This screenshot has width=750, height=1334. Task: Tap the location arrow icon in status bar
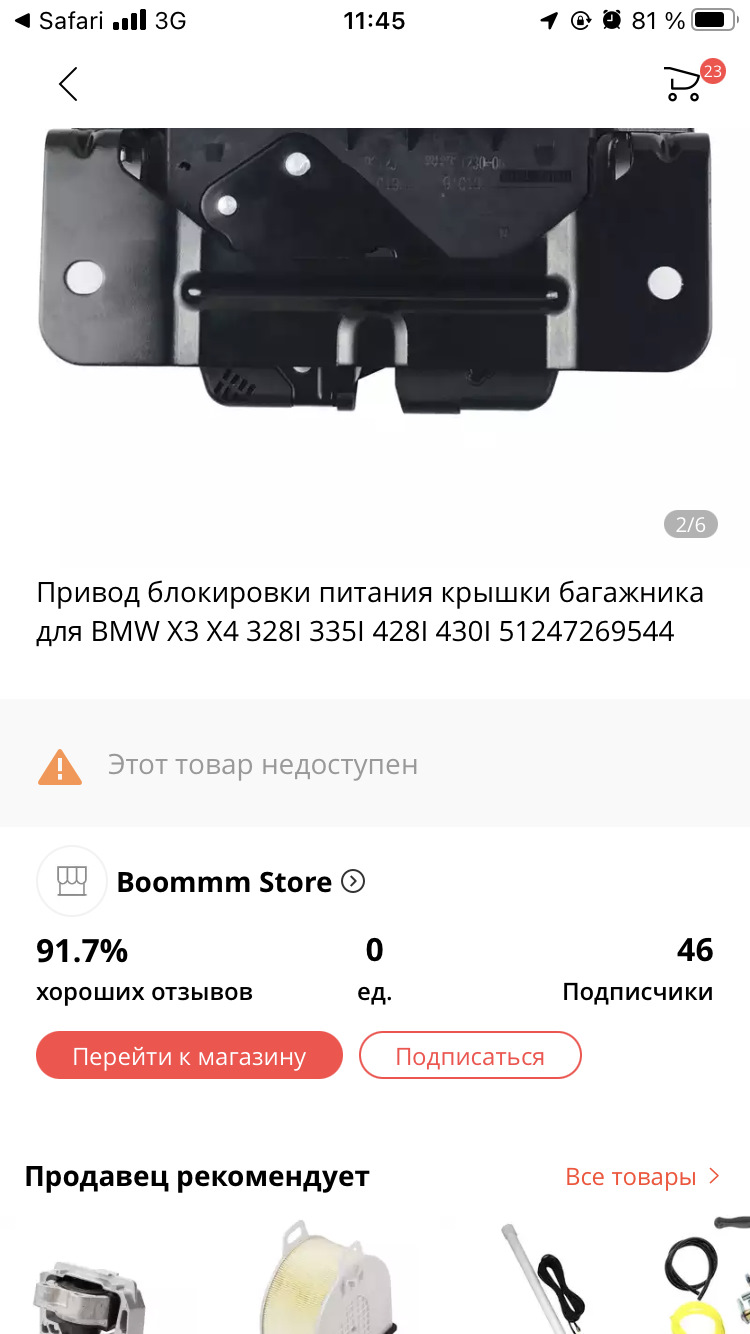[x=548, y=19]
